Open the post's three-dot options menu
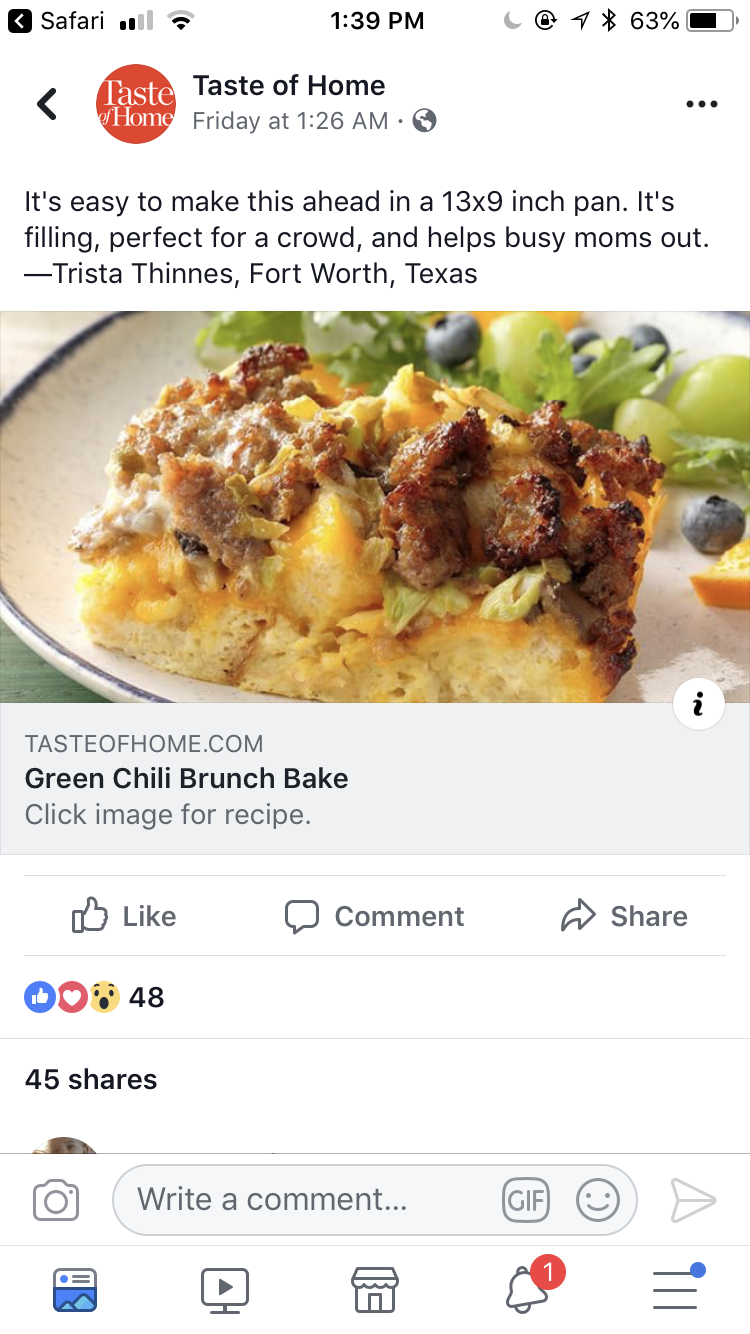This screenshot has width=750, height=1334. pyautogui.click(x=702, y=105)
